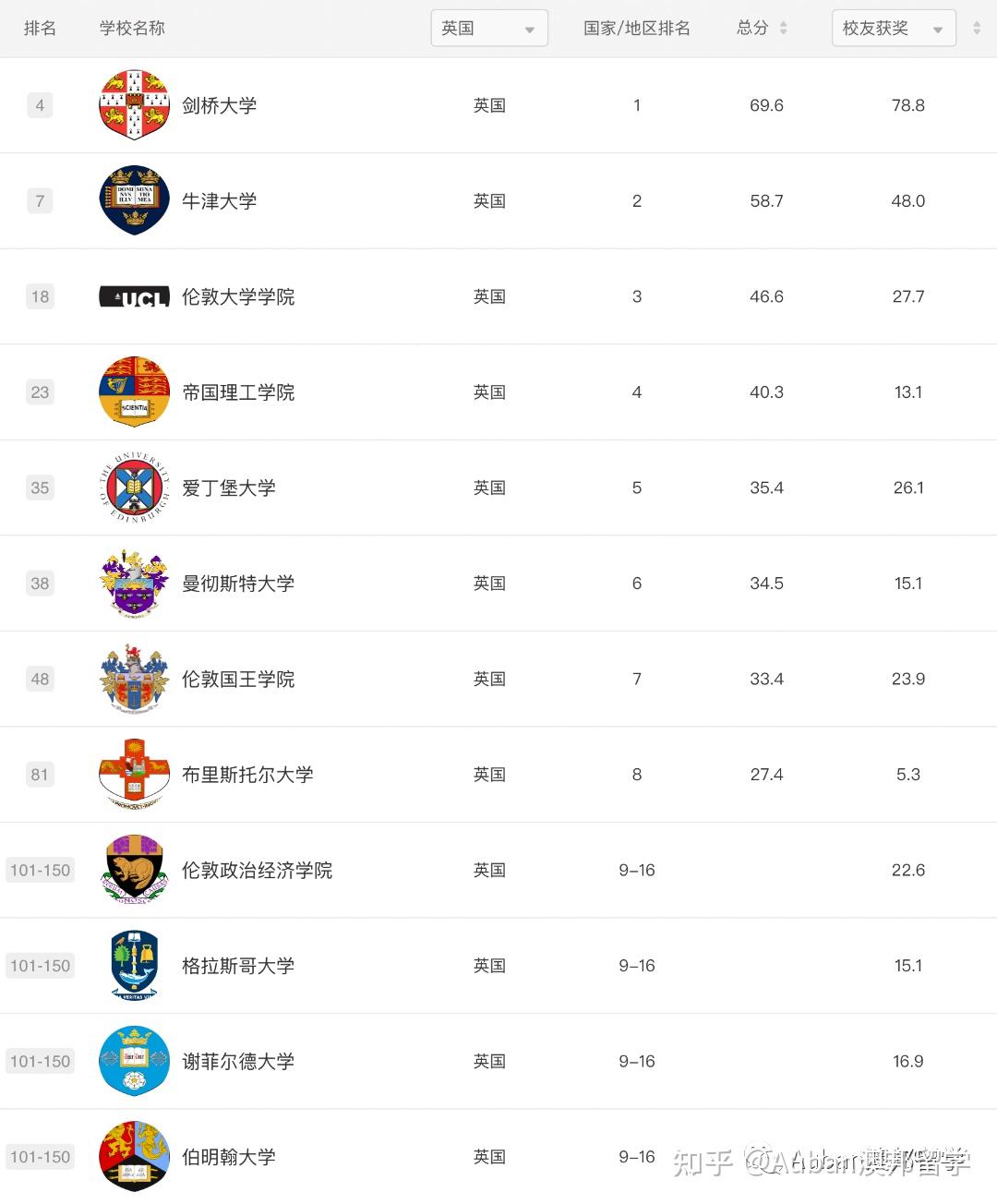997x1204 pixels.
Task: Open 伦敦政治经济学院 page
Action: (256, 871)
